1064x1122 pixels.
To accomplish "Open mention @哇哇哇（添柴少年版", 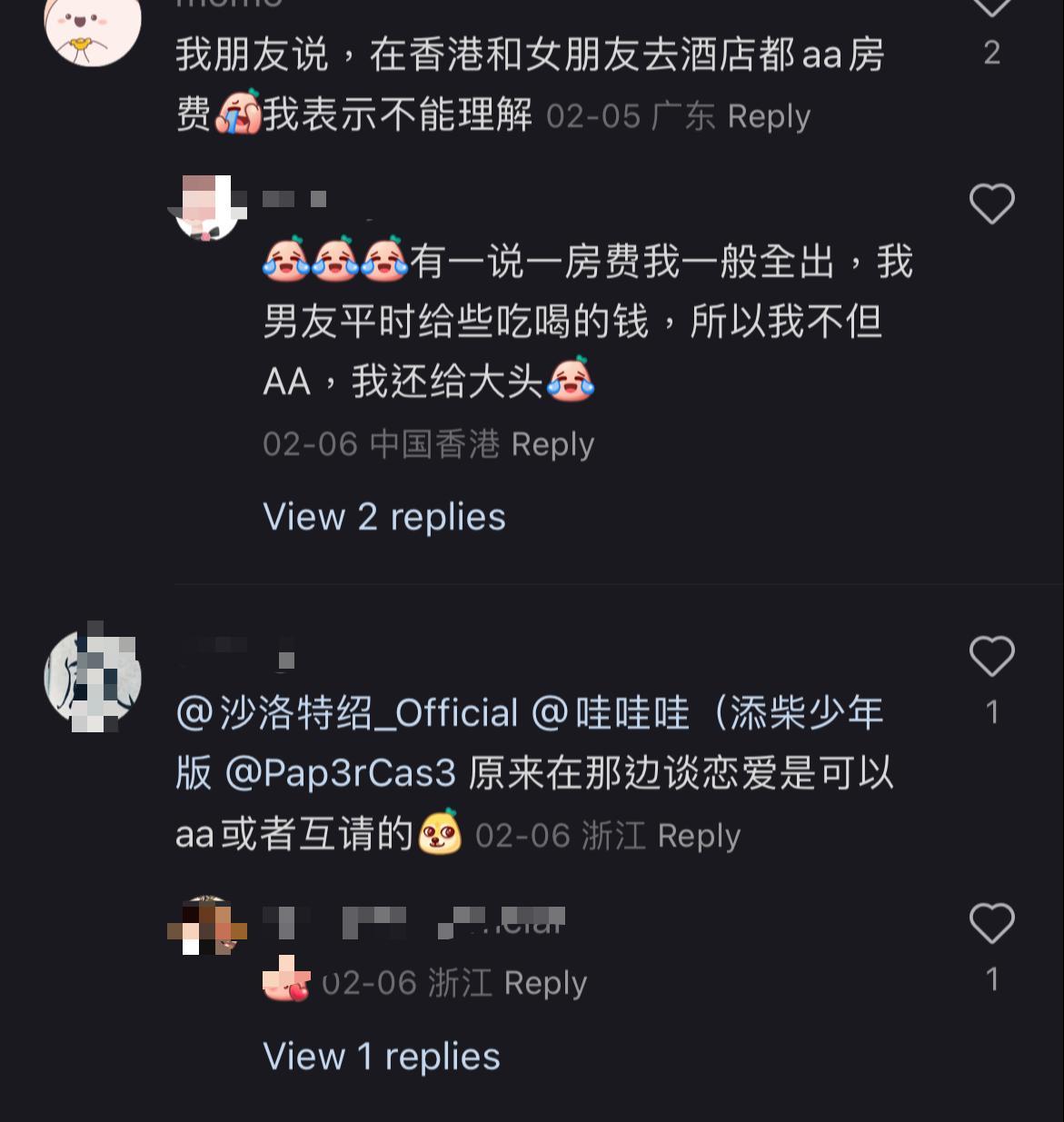I will point(707,713).
